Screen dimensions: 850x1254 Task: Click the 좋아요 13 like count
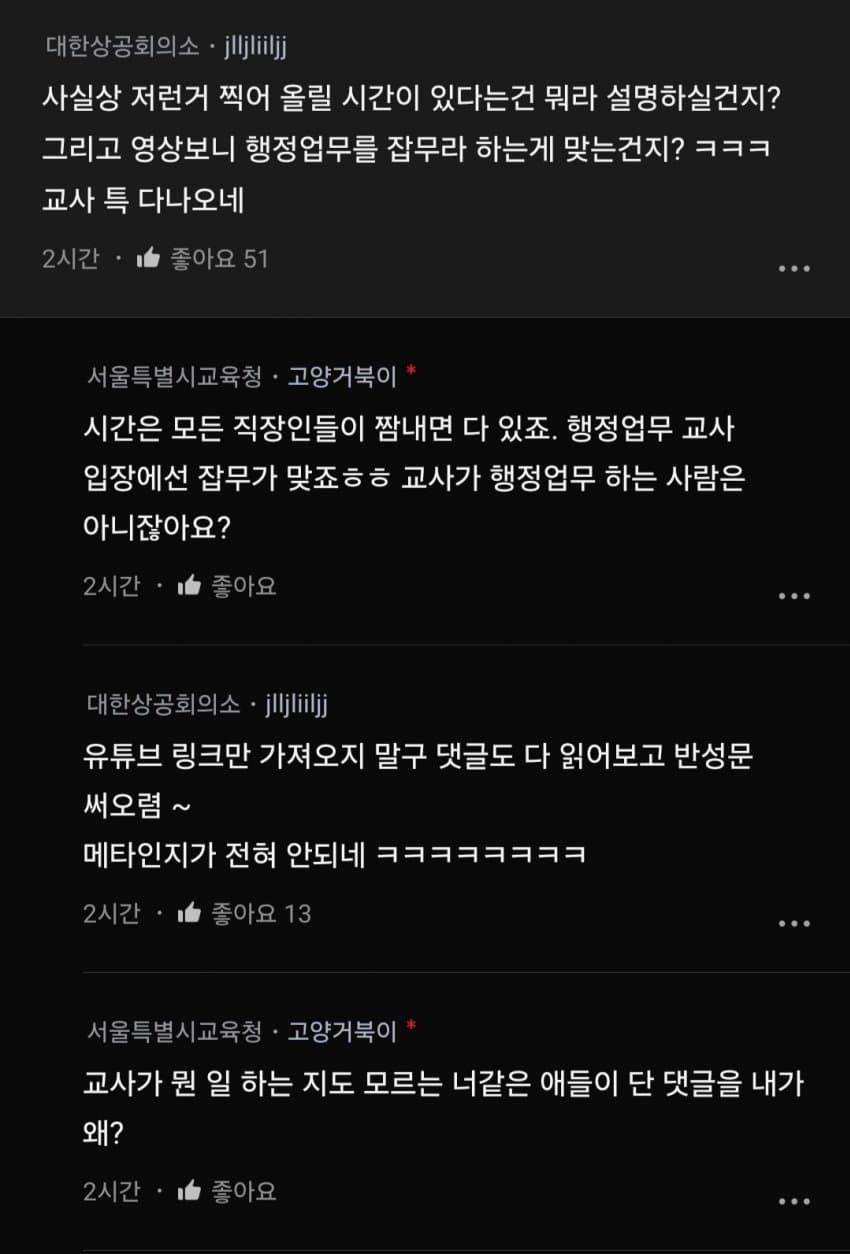tap(265, 911)
